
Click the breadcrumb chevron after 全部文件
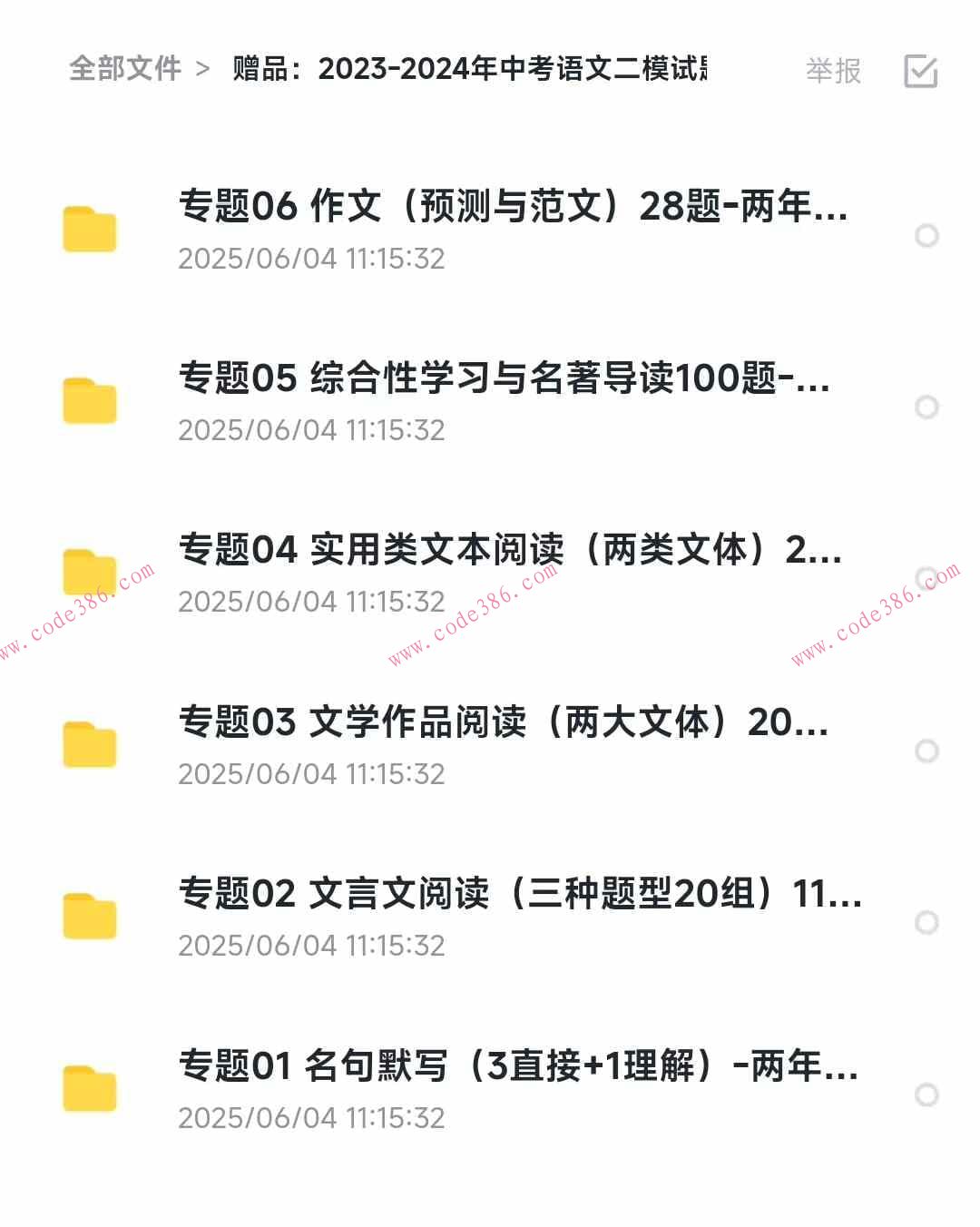(204, 69)
